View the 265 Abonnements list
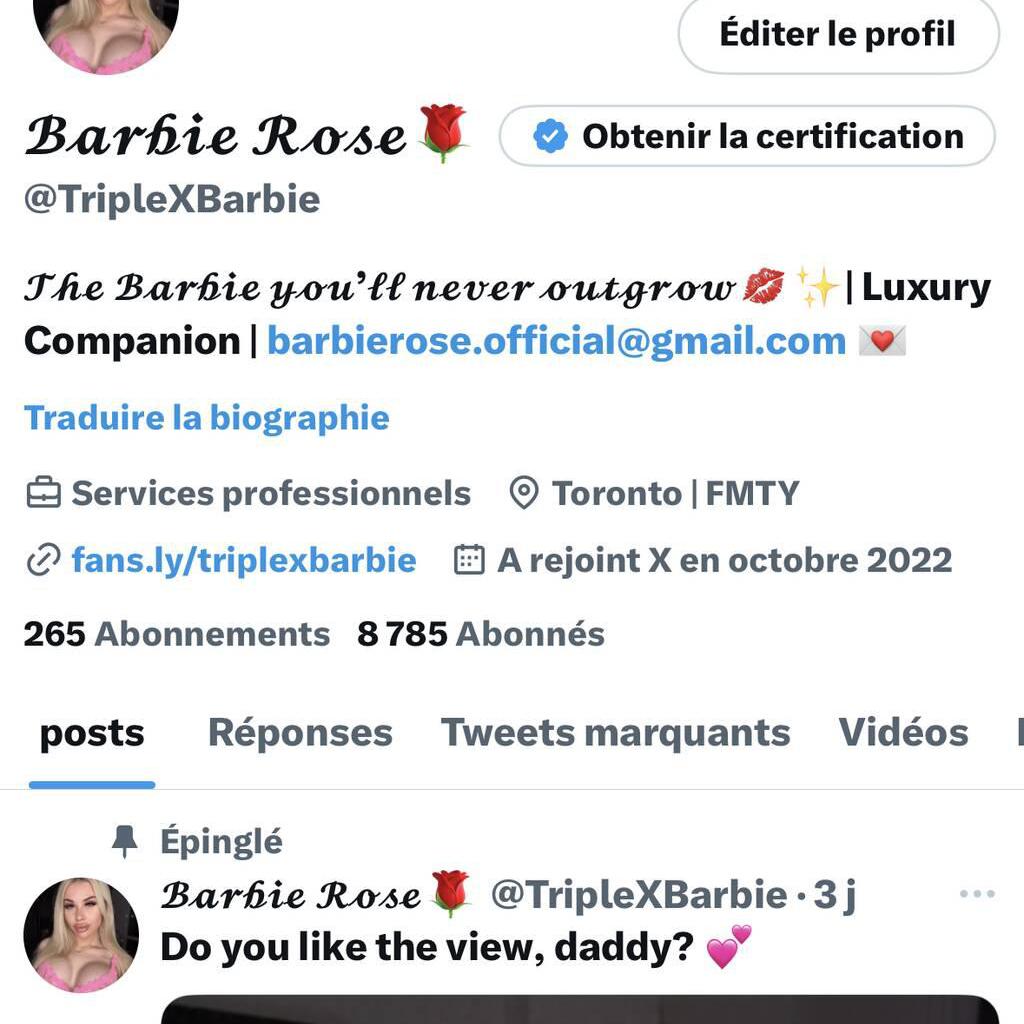Image resolution: width=1024 pixels, height=1024 pixels. point(177,634)
